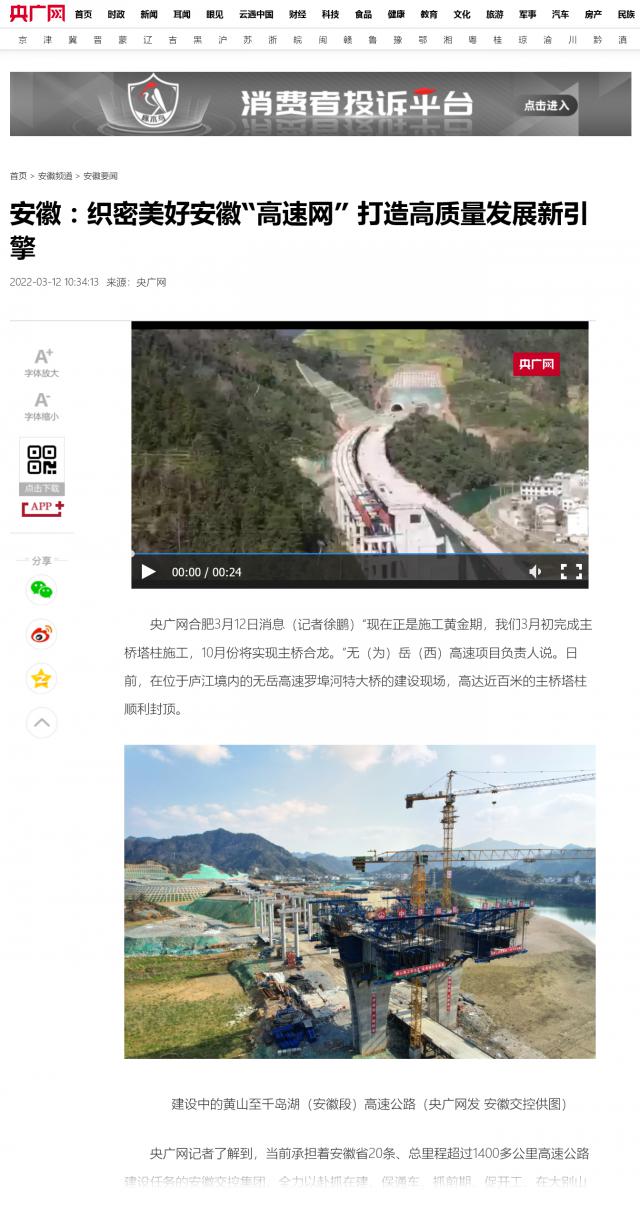The width and height of the screenshot is (640, 1205).
Task: Share the article to Weibo
Action: tap(41, 635)
